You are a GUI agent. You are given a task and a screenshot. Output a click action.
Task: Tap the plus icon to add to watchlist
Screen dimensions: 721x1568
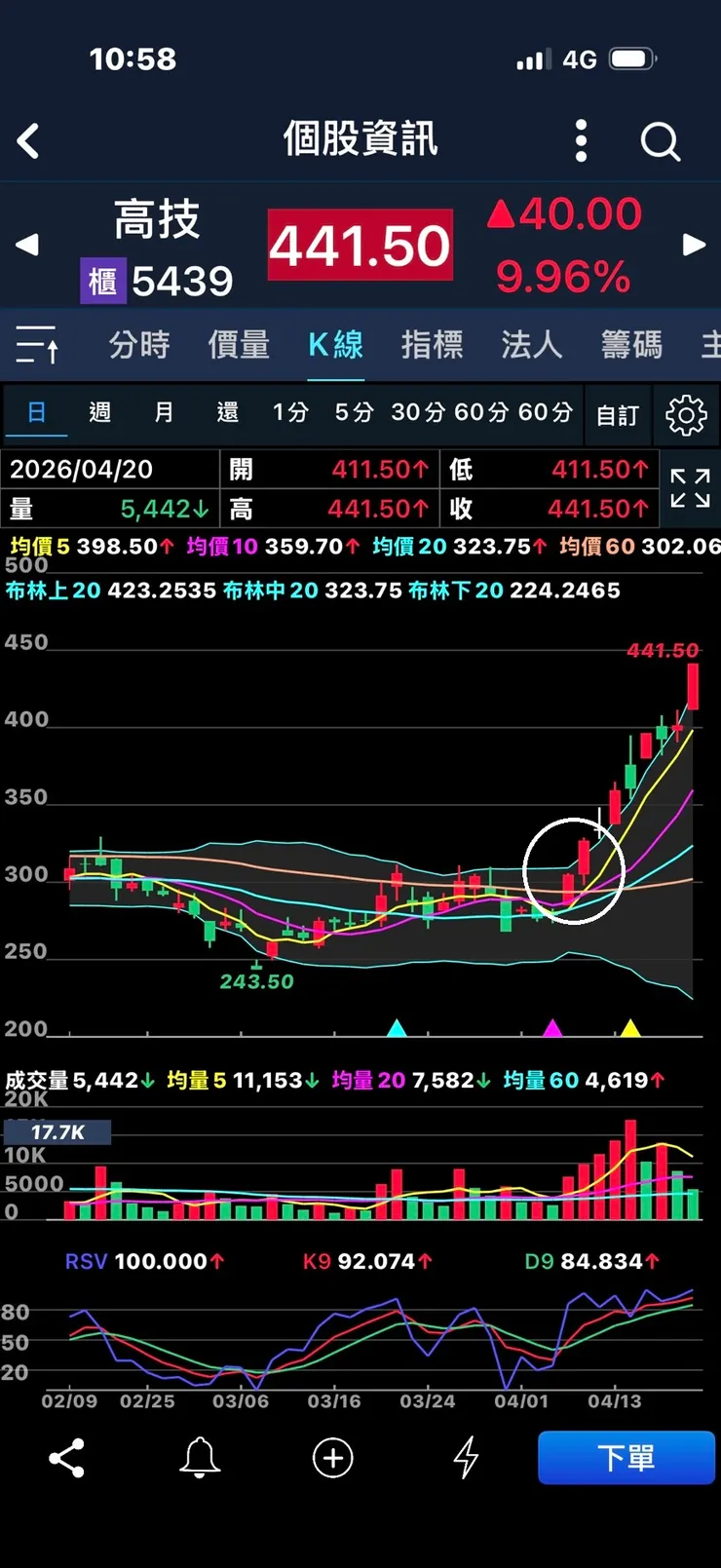(332, 1458)
